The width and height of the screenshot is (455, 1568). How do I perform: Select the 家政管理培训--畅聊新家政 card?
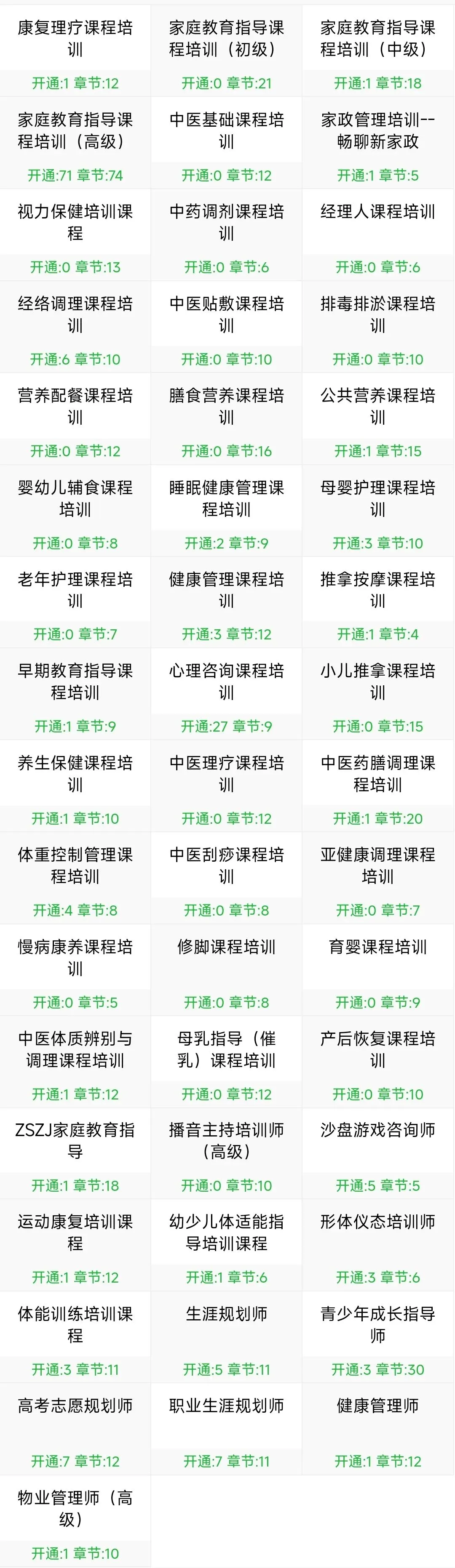point(377,142)
